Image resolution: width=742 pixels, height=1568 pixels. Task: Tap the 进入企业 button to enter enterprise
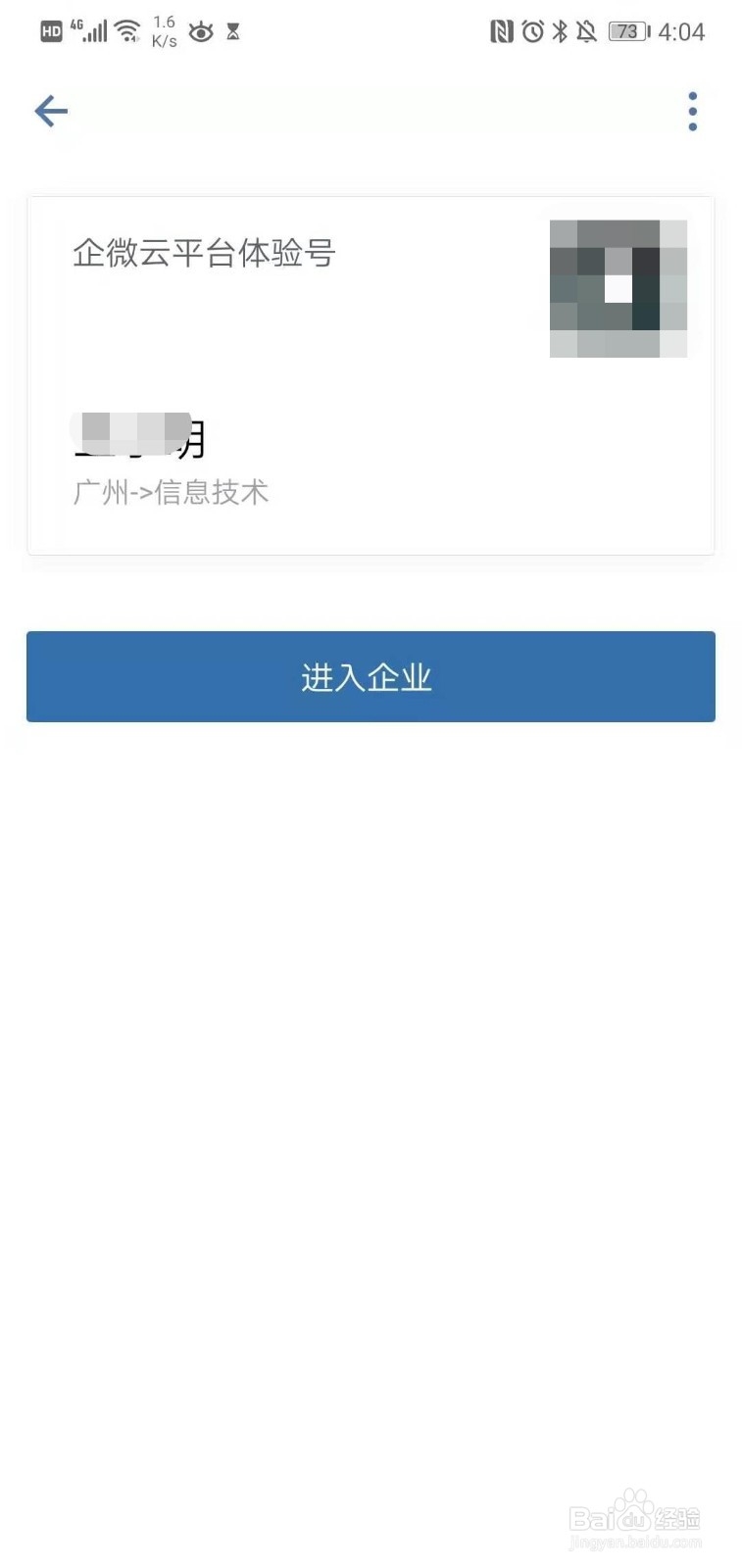point(371,676)
